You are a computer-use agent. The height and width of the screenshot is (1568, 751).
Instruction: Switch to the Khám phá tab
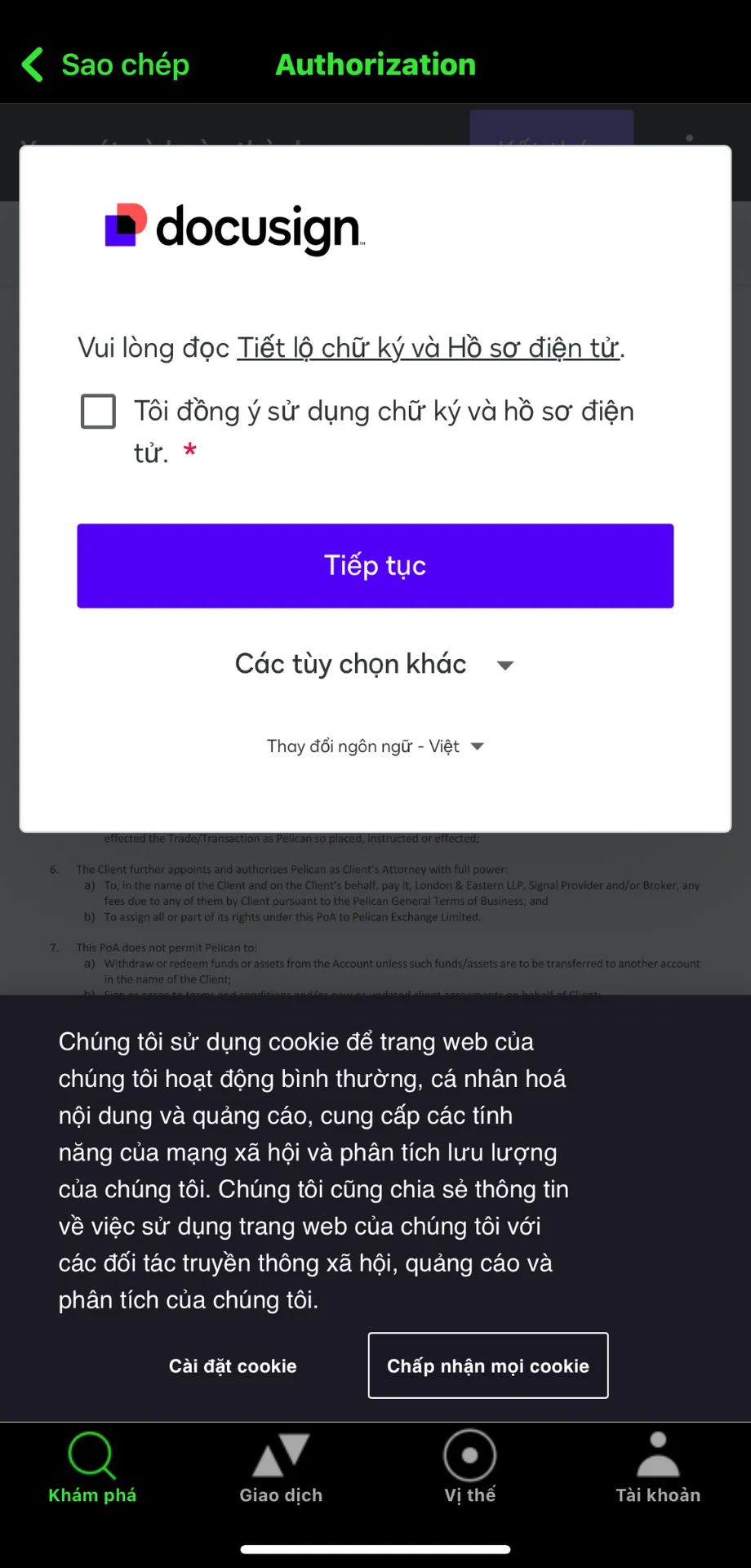click(92, 1468)
